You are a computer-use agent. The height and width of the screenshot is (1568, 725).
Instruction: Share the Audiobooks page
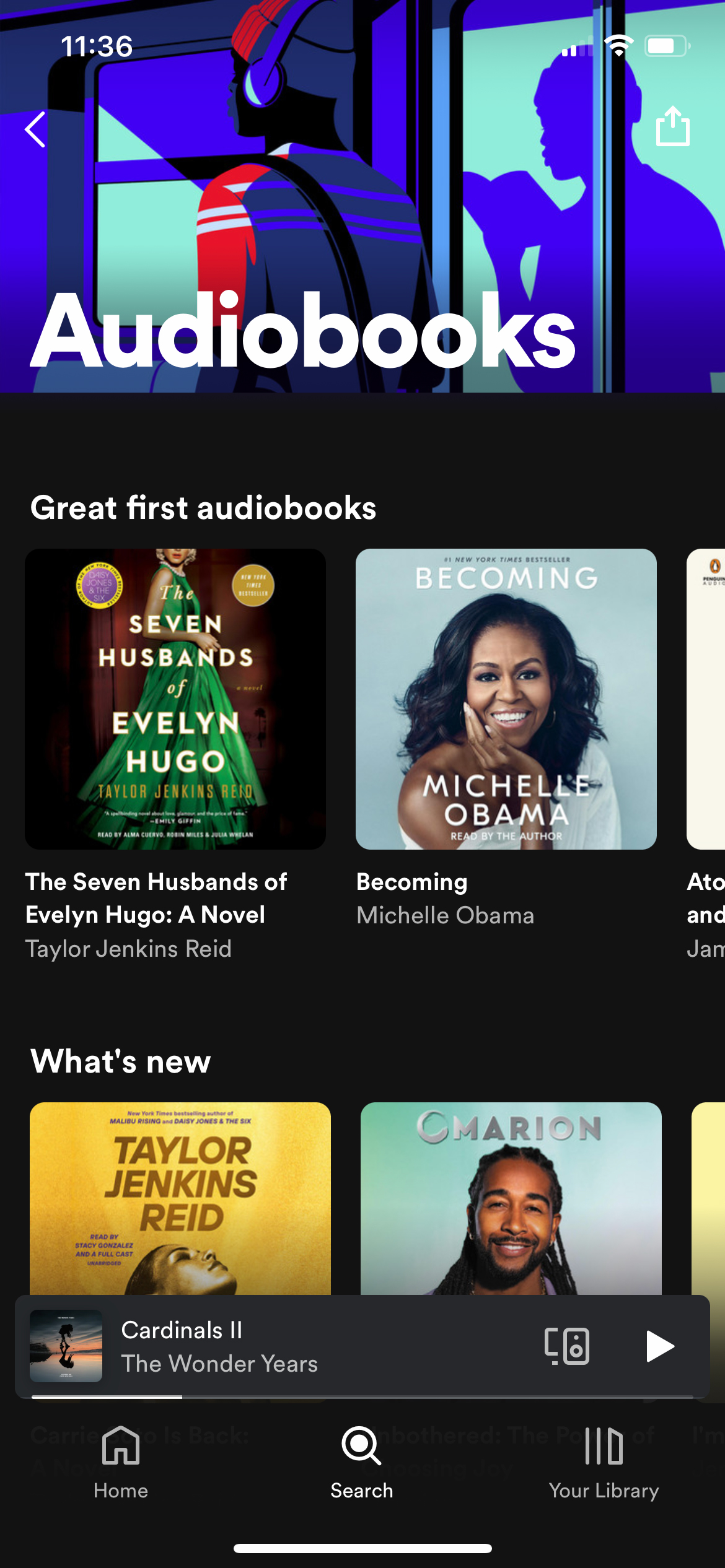pos(673,126)
